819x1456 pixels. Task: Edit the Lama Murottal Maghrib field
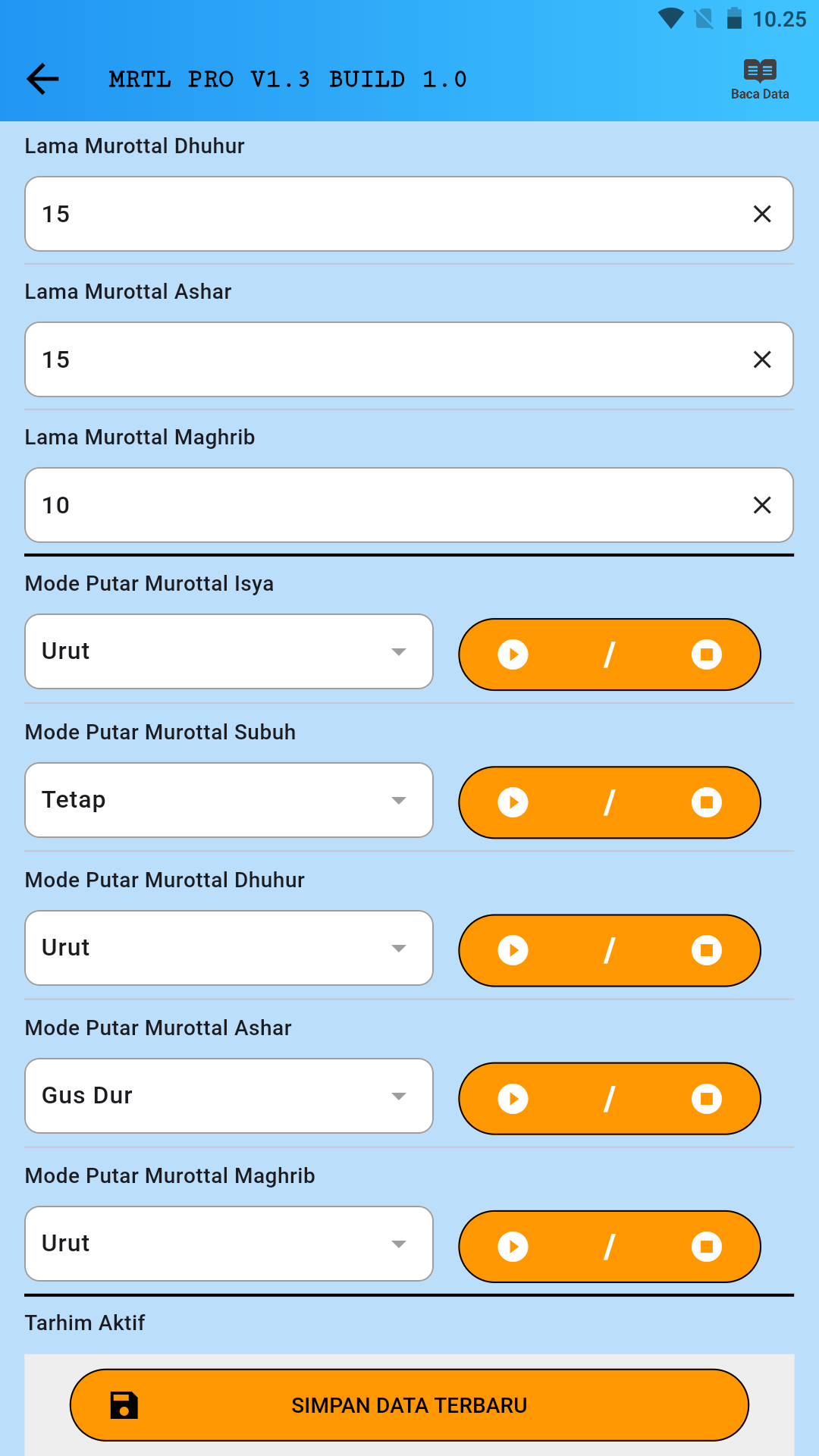tap(409, 505)
